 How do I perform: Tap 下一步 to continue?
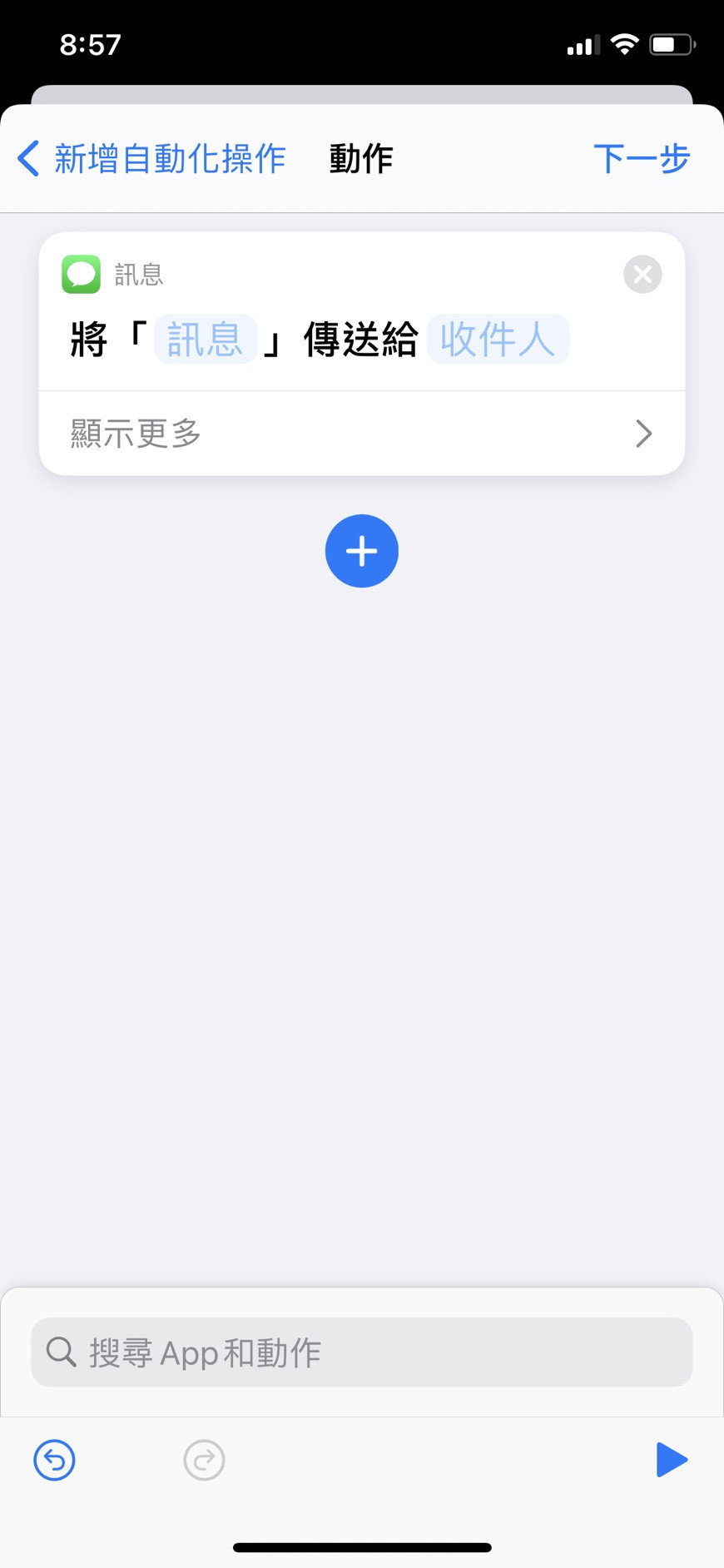click(x=642, y=158)
